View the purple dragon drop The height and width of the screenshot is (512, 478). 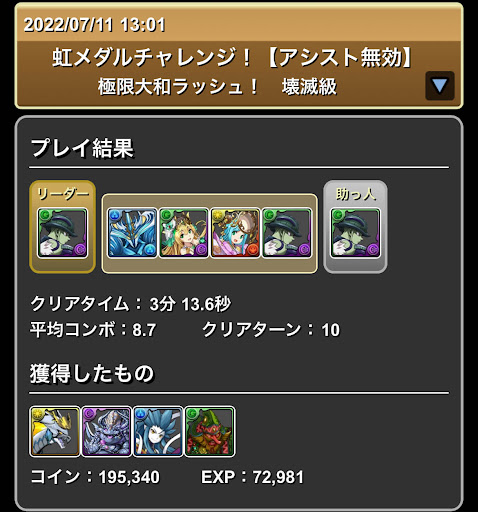[106, 431]
